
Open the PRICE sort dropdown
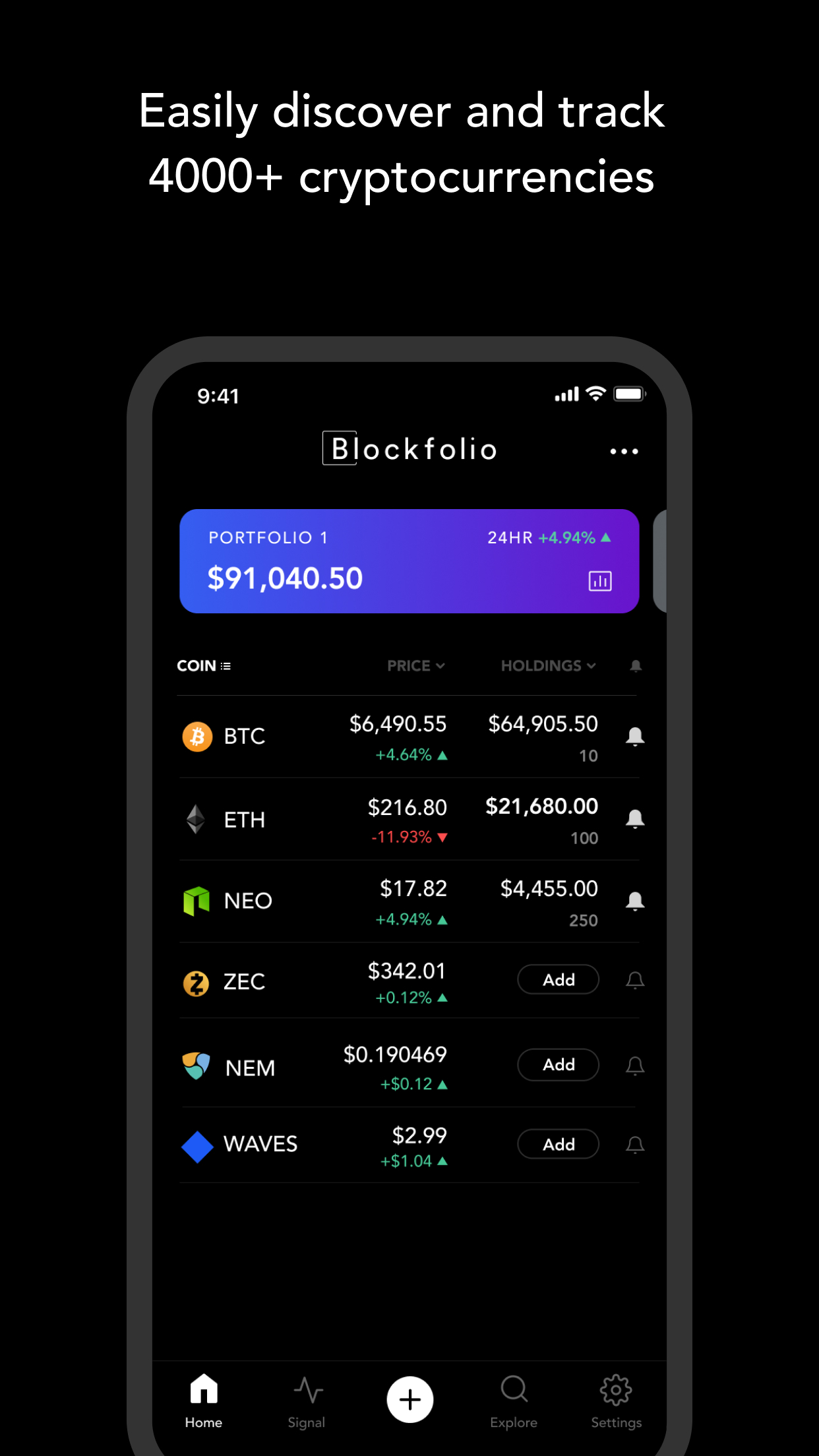415,666
